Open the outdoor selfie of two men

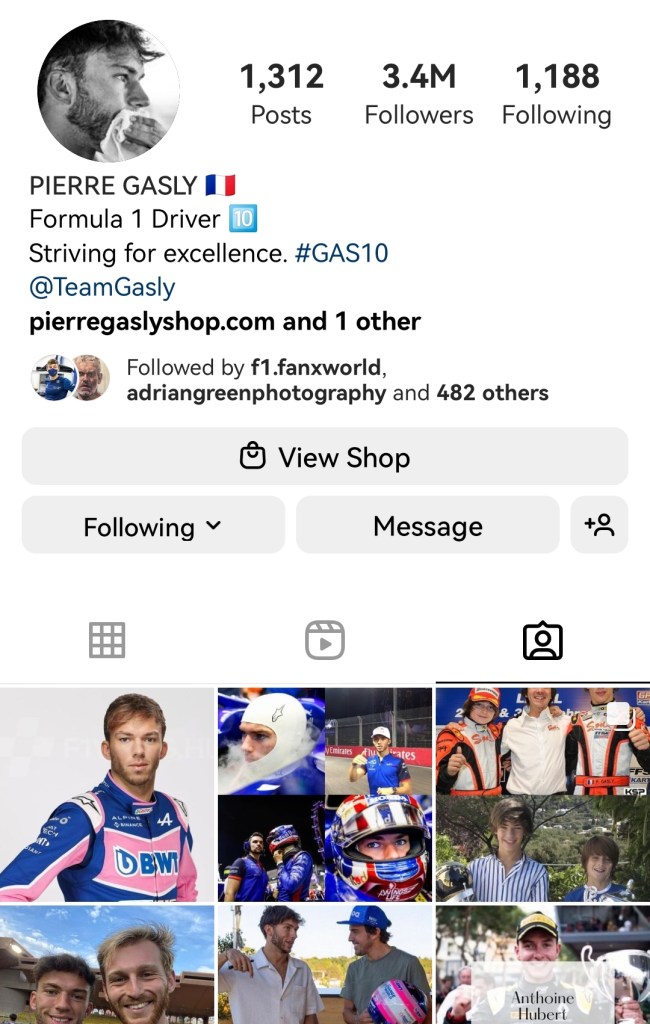[x=107, y=966]
